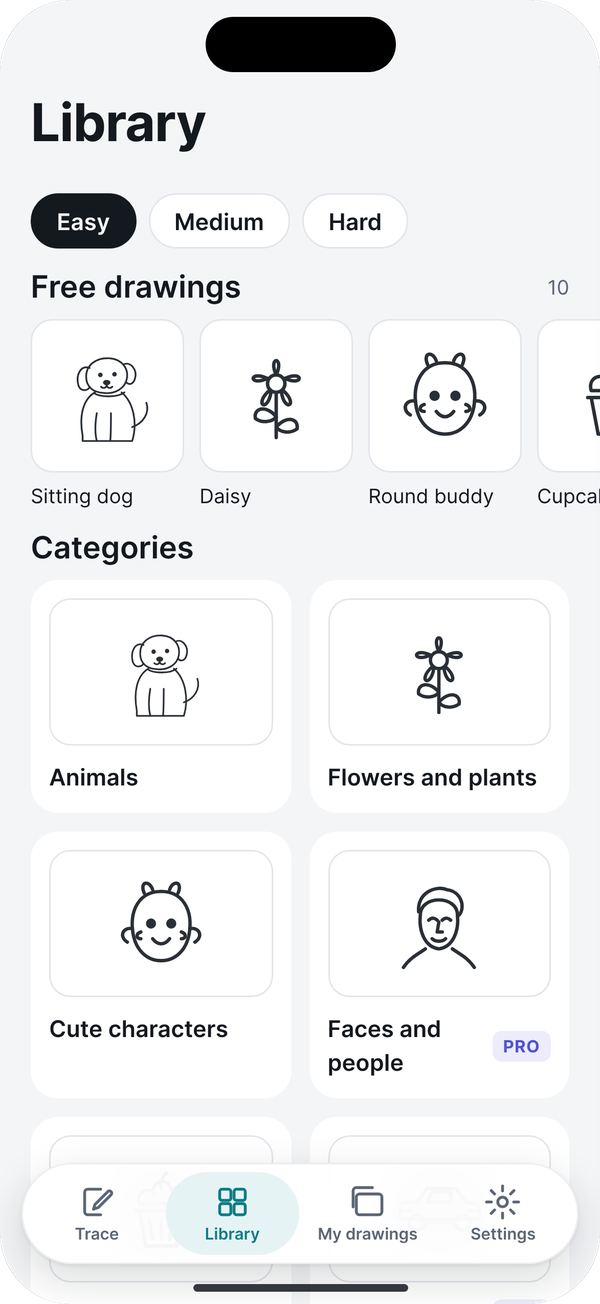Open the Faces and people category
Image resolution: width=600 pixels, height=1304 pixels.
(439, 965)
